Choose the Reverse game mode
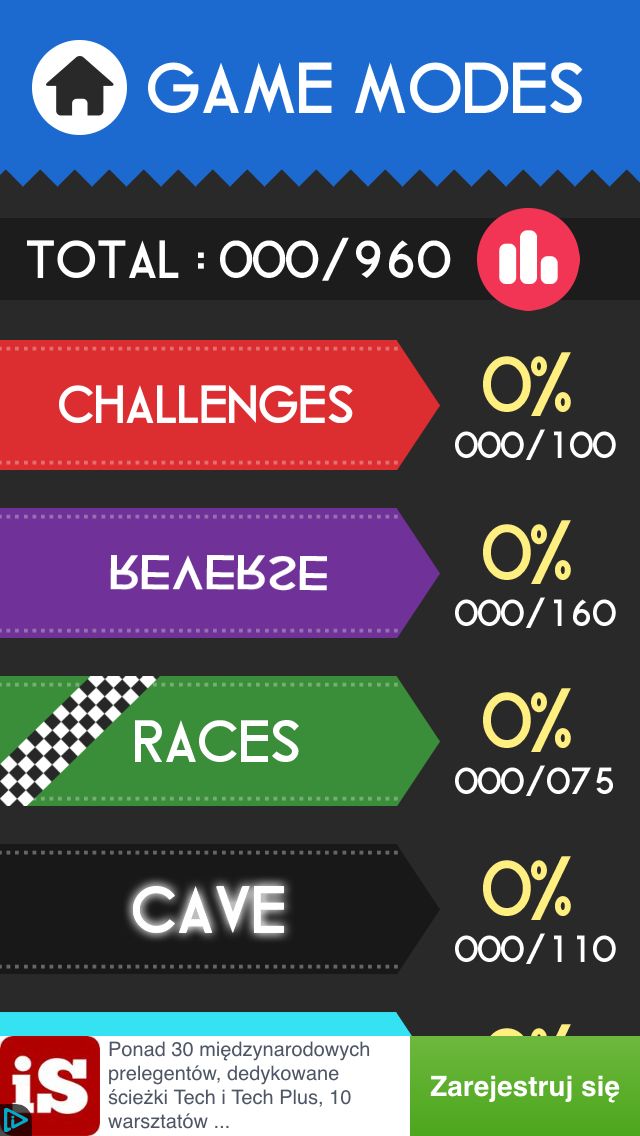This screenshot has height=1136, width=640. 219,573
